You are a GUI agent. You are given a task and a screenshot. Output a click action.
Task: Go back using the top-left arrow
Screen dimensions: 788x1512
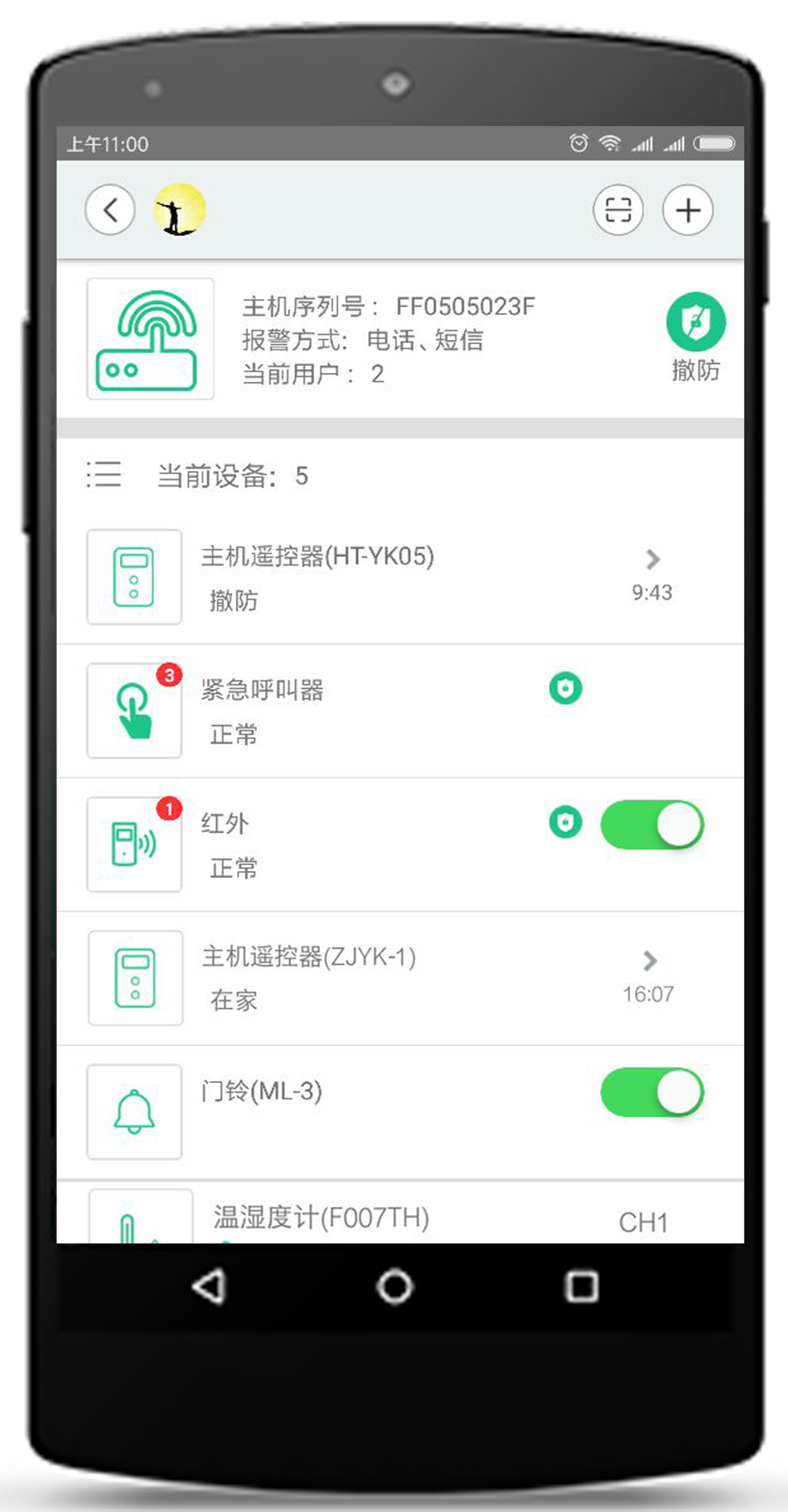coord(110,209)
